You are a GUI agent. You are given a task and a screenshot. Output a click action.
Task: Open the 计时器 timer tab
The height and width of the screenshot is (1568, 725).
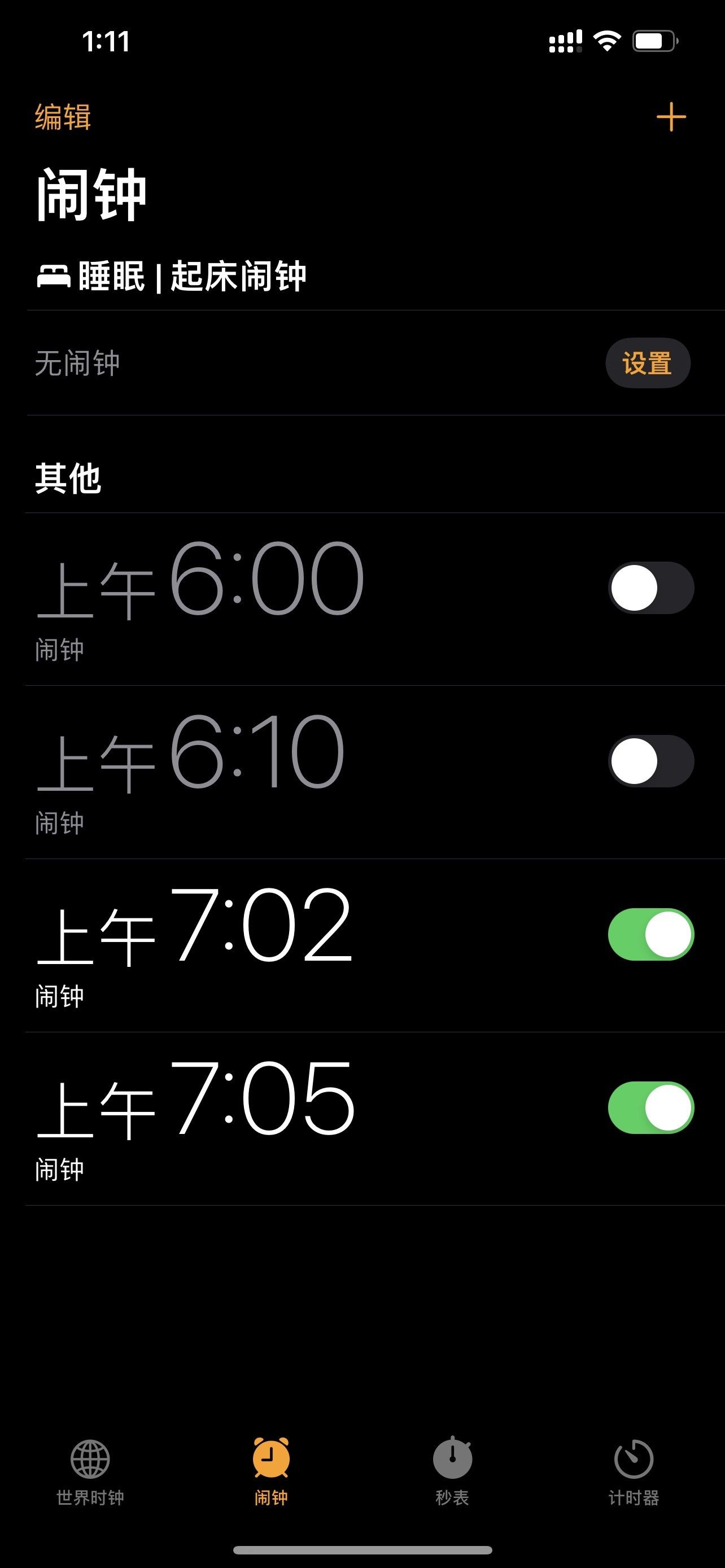pyautogui.click(x=634, y=1473)
